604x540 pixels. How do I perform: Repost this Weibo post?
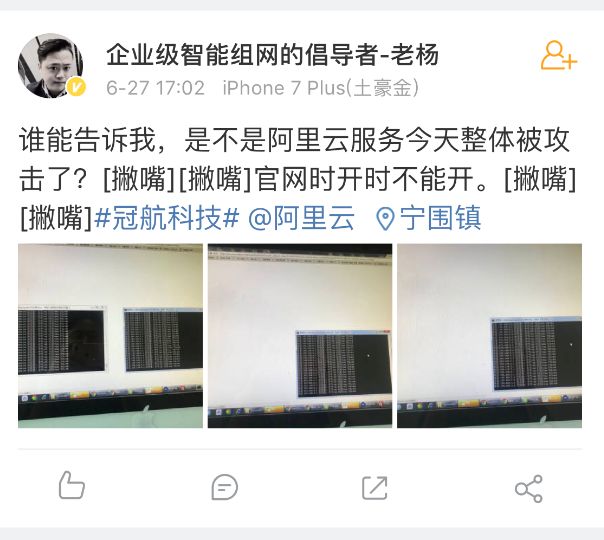(x=374, y=487)
